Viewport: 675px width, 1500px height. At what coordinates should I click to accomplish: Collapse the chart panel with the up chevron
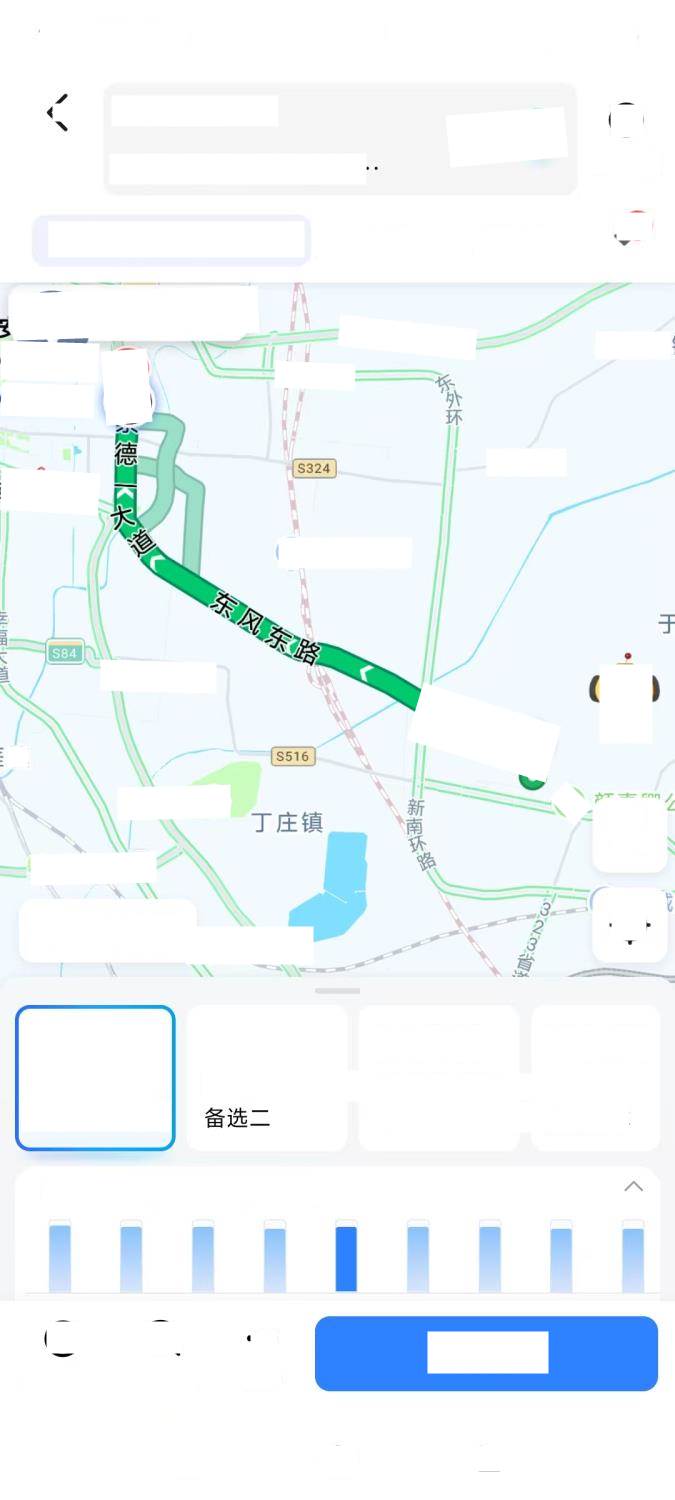coord(633,1187)
